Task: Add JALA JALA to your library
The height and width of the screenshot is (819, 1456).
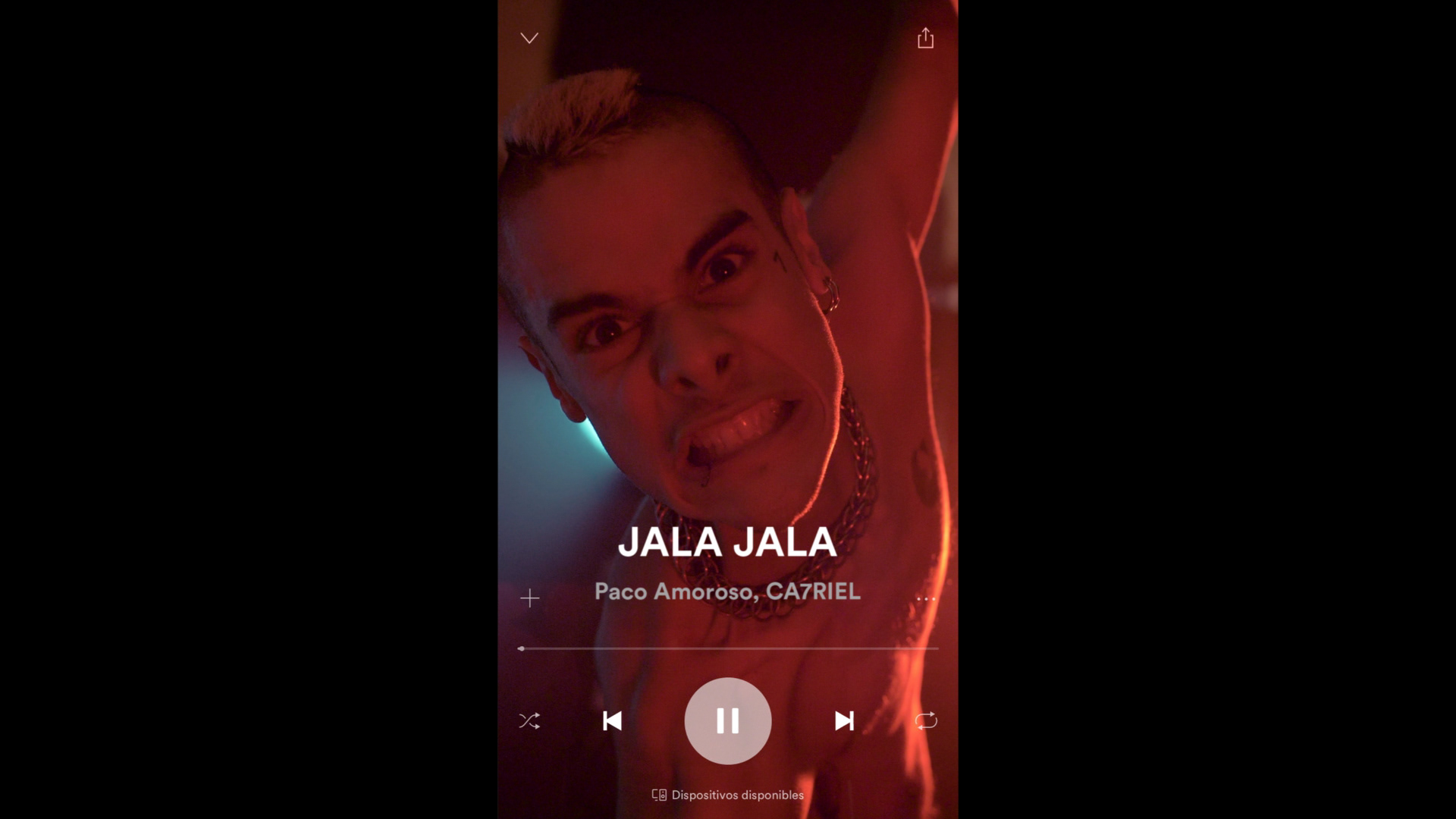Action: (530, 598)
